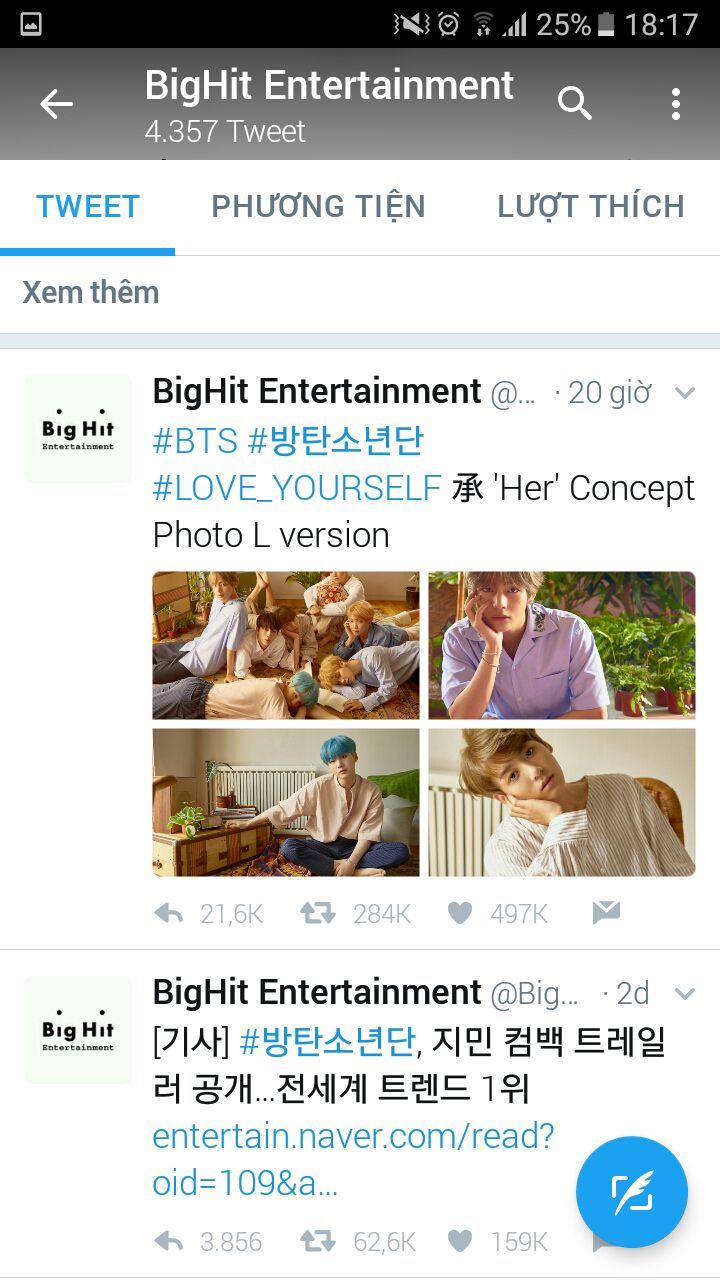The image size is (720, 1280).
Task: Like the Concept Photo L version tweet
Action: 459,913
